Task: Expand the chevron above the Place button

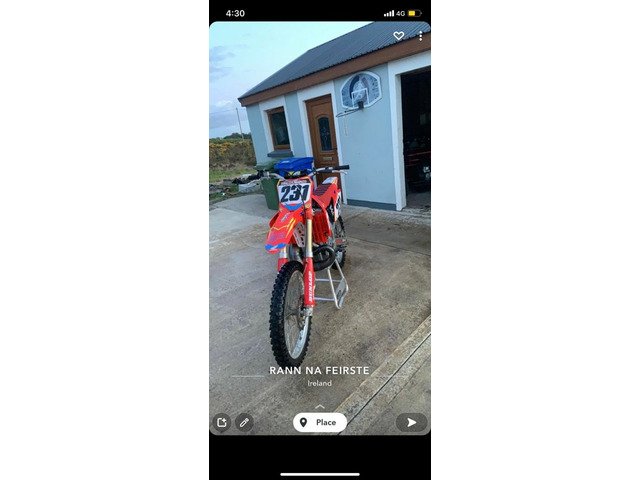Action: click(320, 405)
